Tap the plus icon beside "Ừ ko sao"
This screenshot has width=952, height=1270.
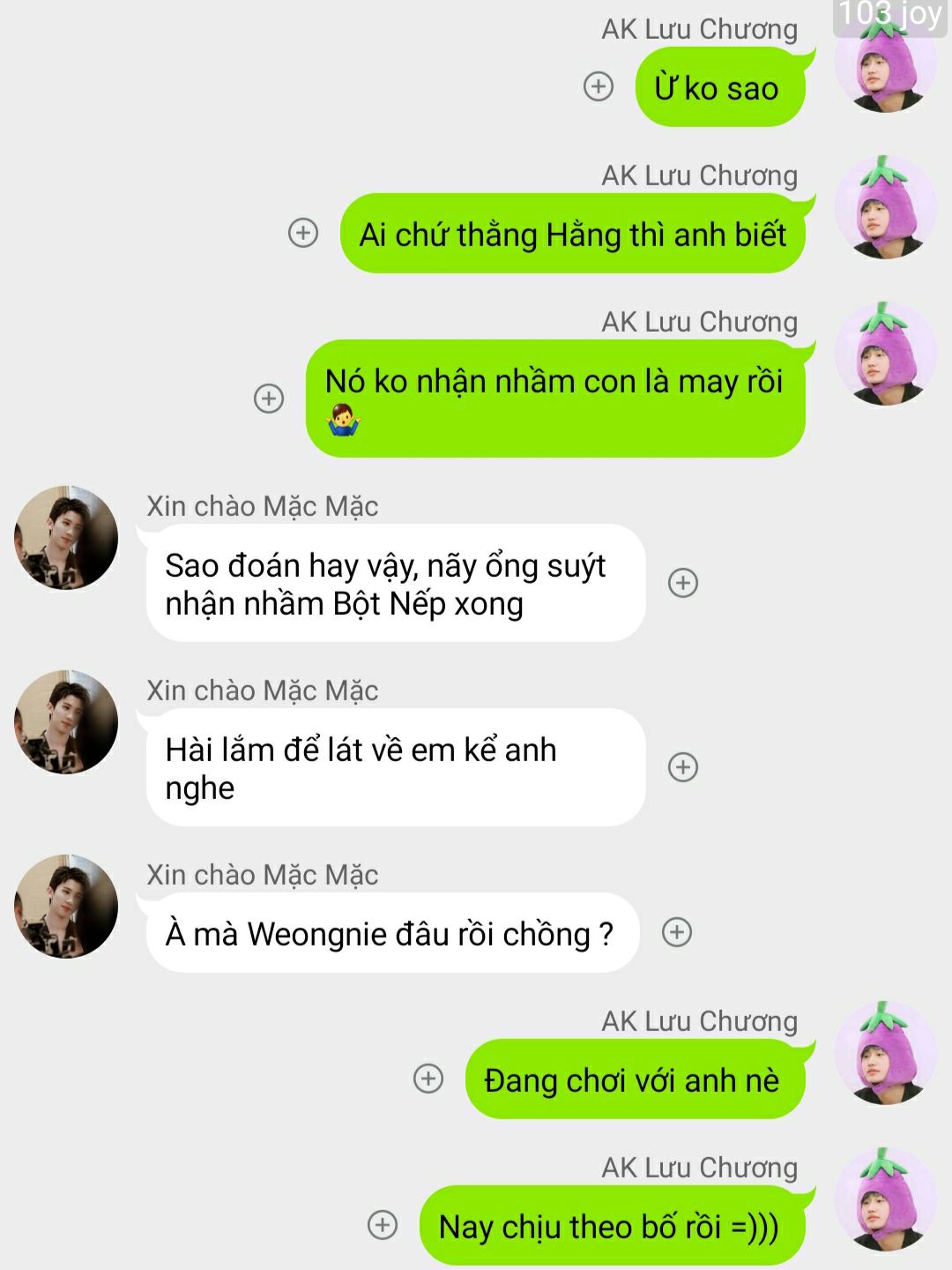point(599,86)
